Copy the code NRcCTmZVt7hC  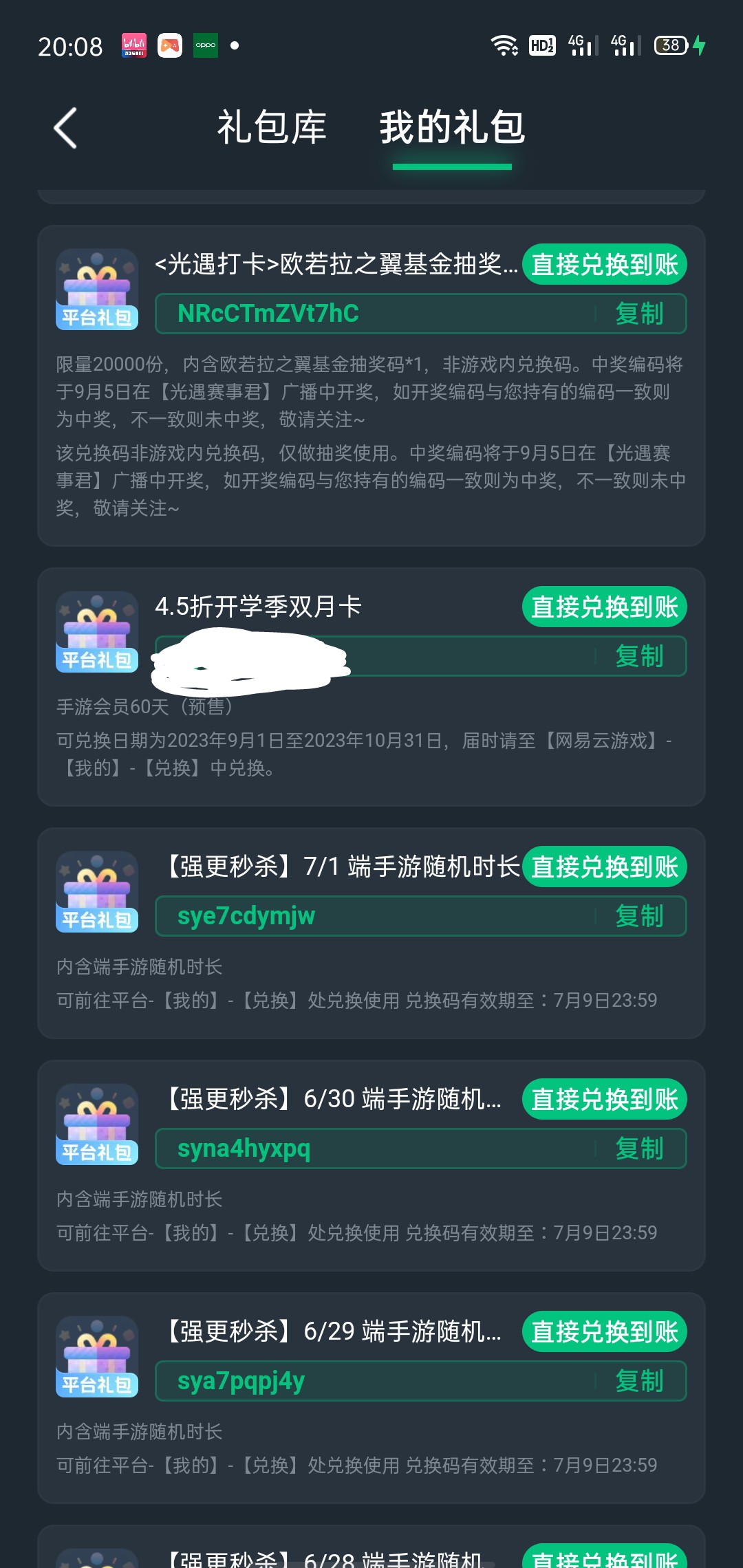click(639, 314)
